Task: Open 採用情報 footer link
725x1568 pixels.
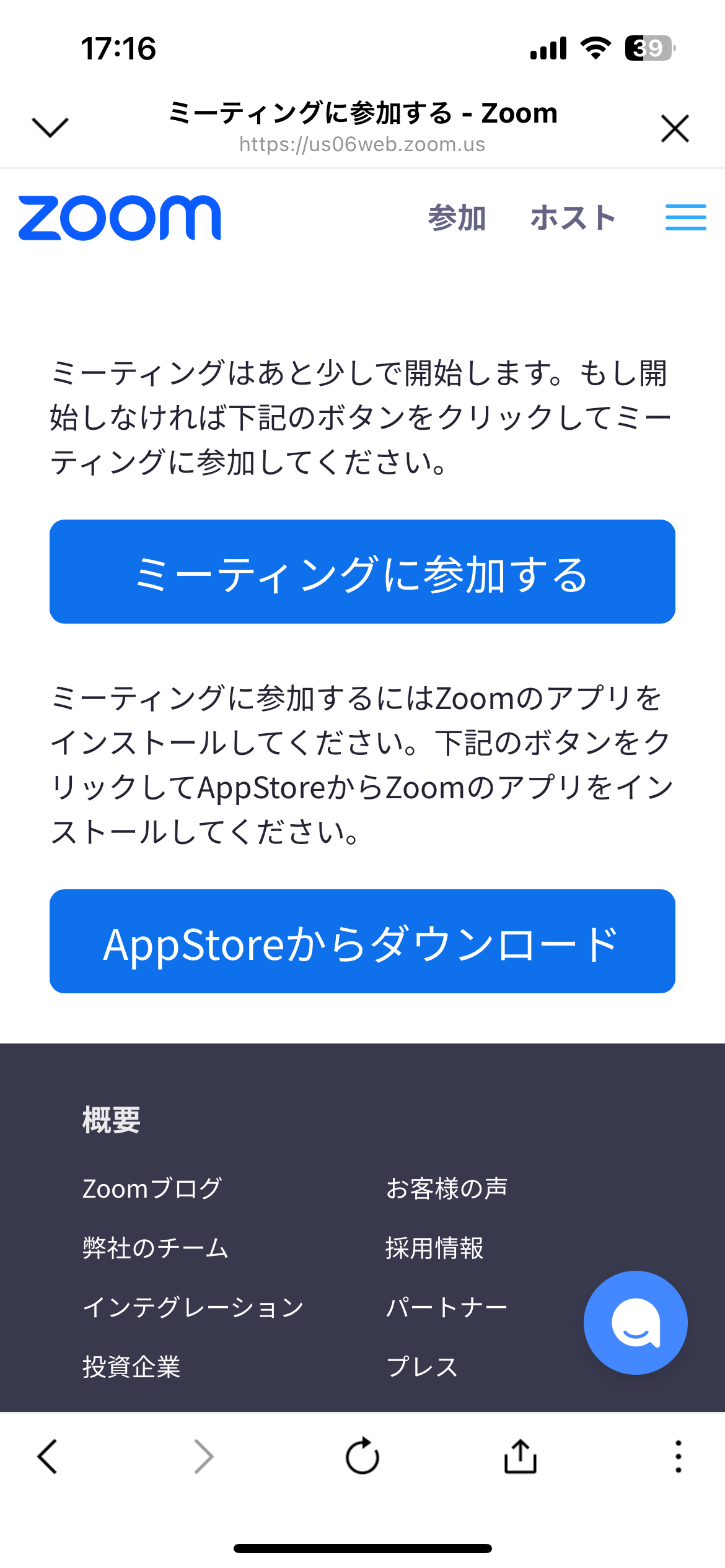Action: [434, 1248]
